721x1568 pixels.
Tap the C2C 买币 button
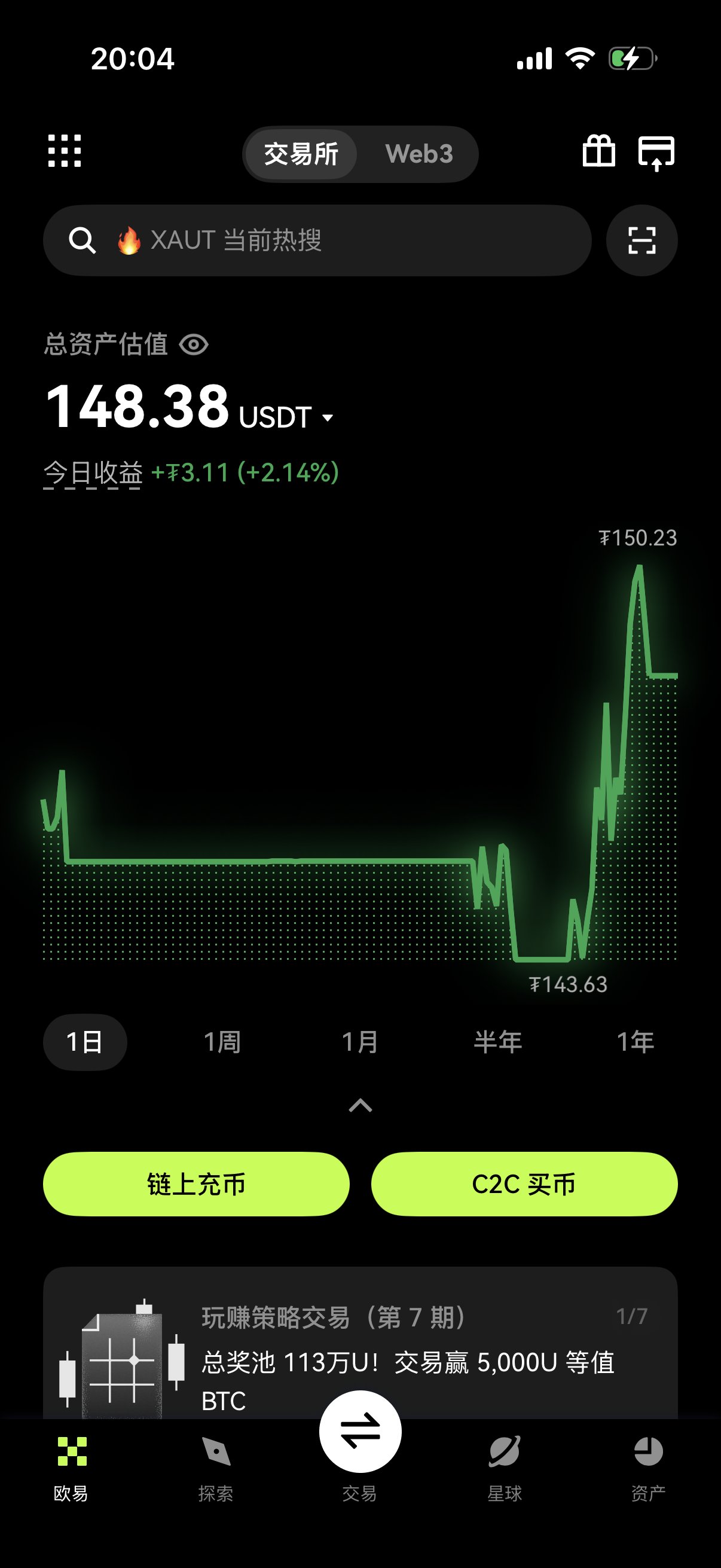pyautogui.click(x=524, y=1184)
